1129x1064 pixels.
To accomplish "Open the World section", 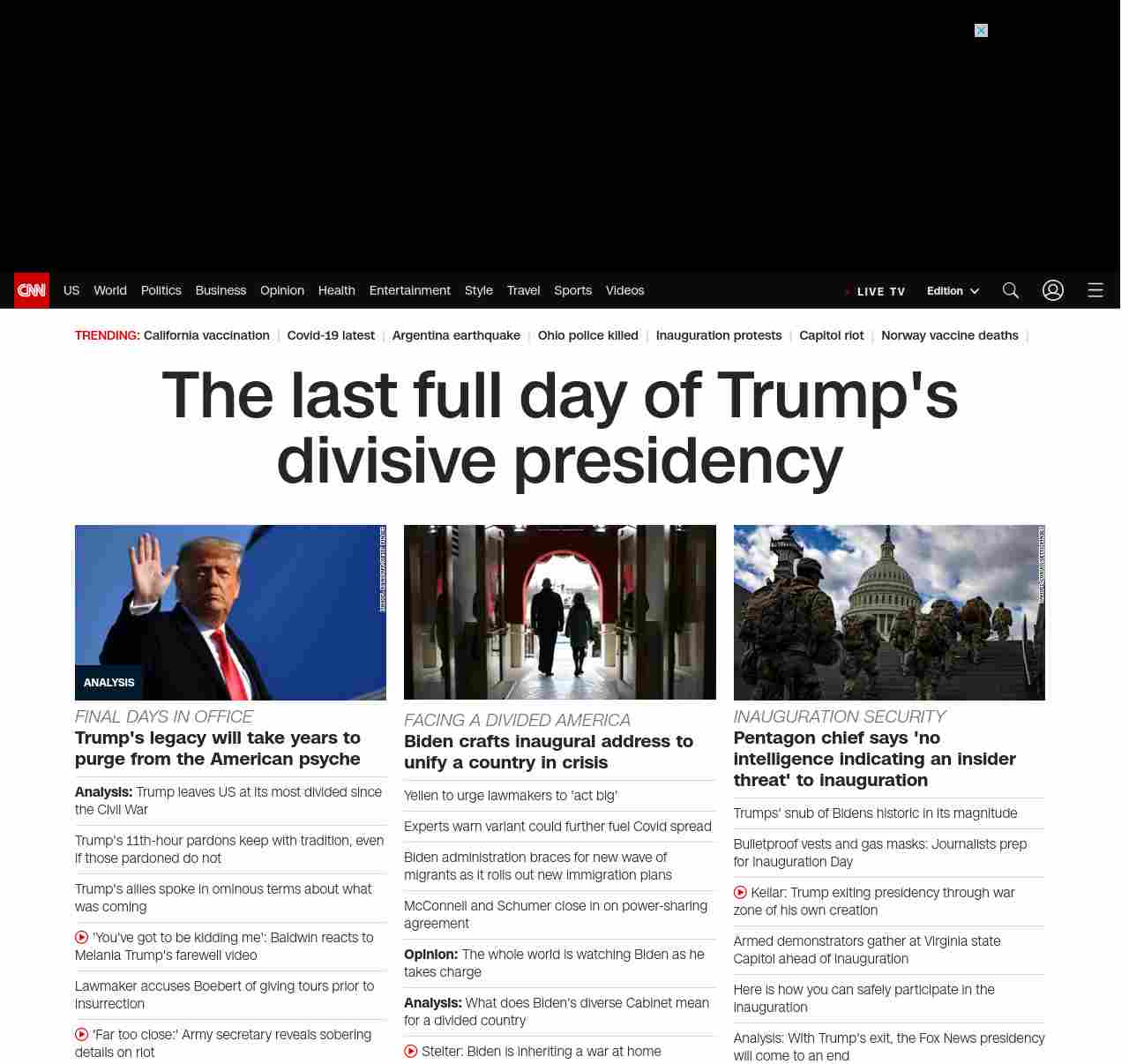I will (x=110, y=290).
